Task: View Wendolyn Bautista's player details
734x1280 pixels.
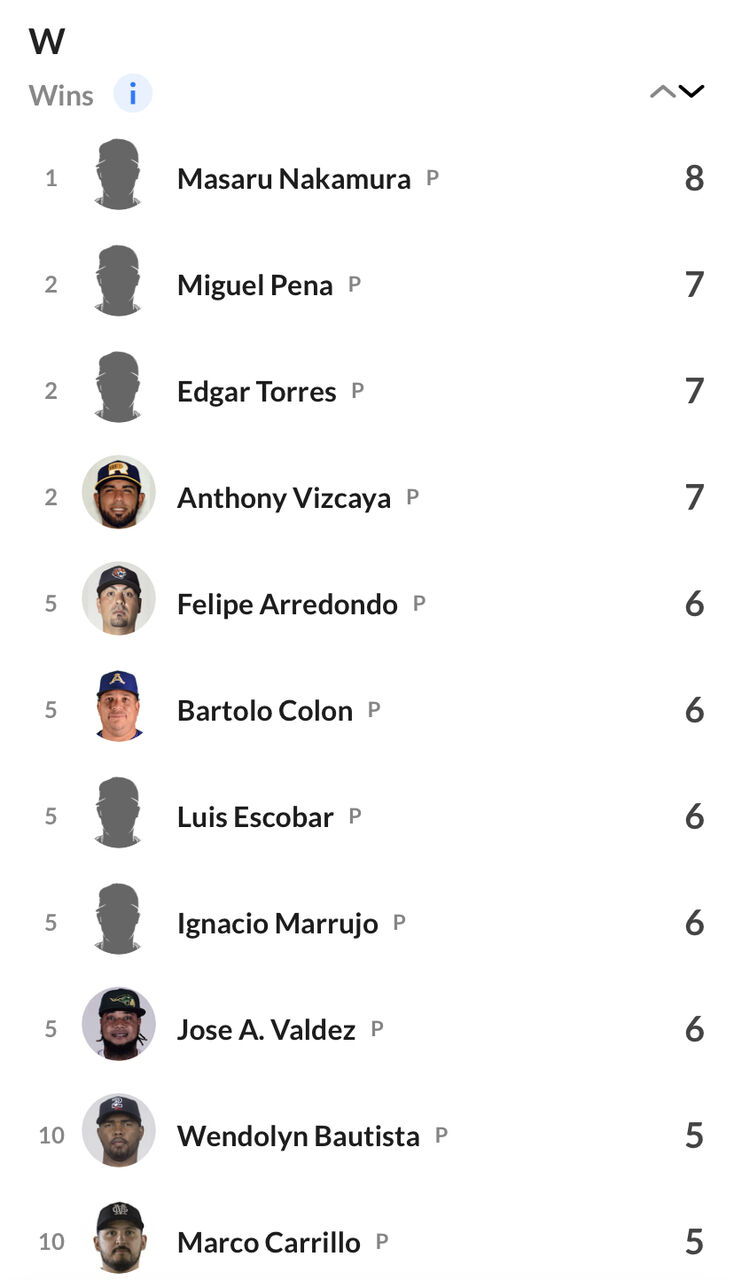Action: click(x=298, y=1136)
